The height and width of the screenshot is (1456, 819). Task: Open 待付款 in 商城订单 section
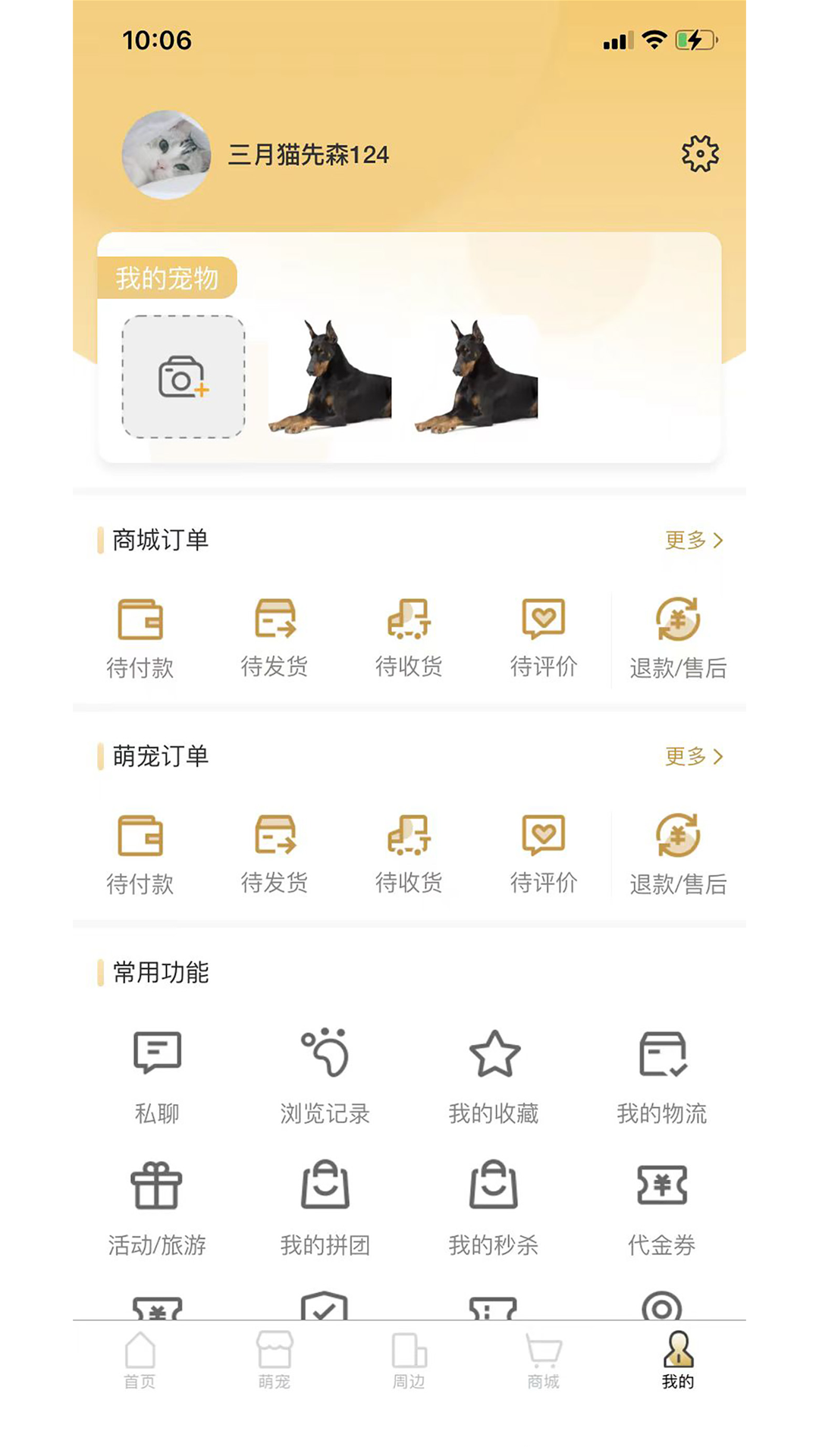pos(141,637)
